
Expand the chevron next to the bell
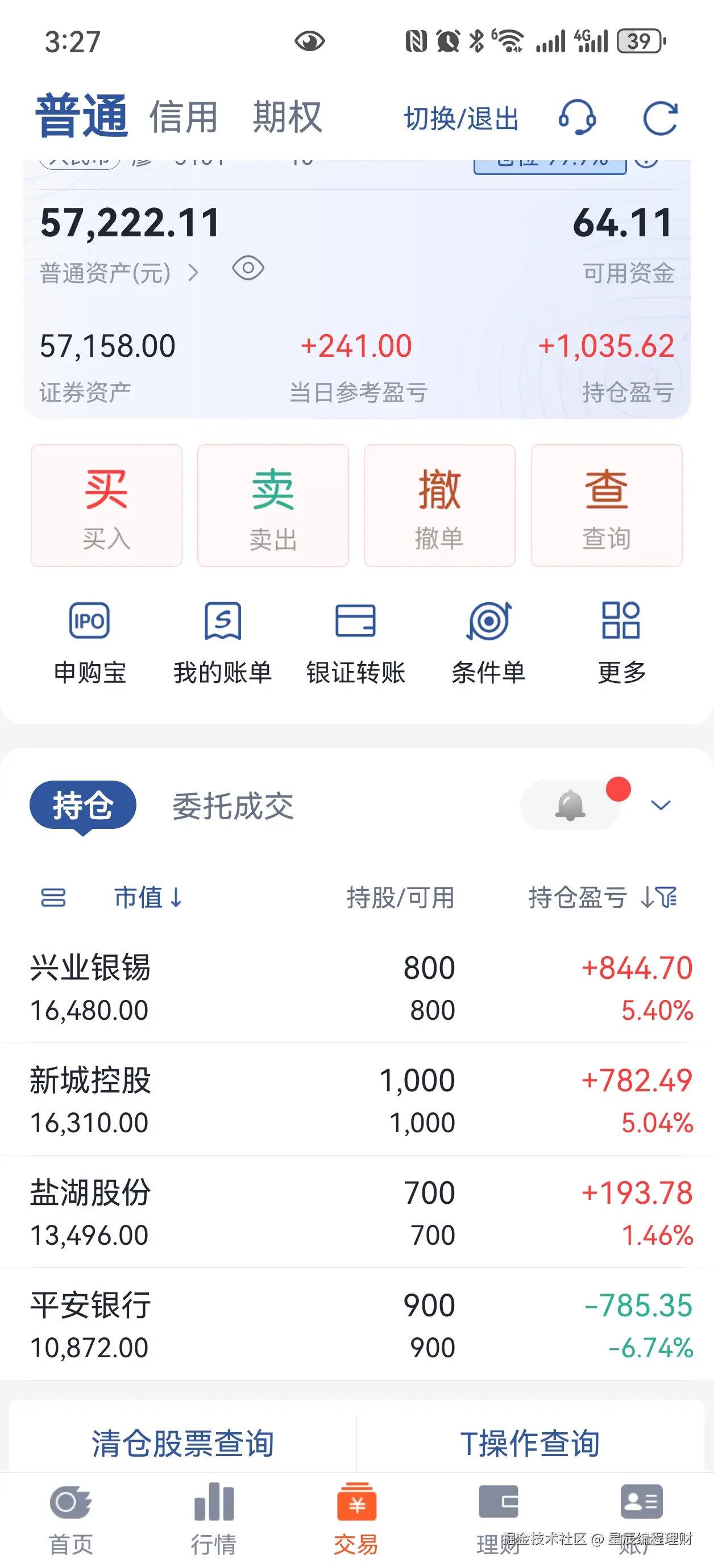[x=661, y=806]
